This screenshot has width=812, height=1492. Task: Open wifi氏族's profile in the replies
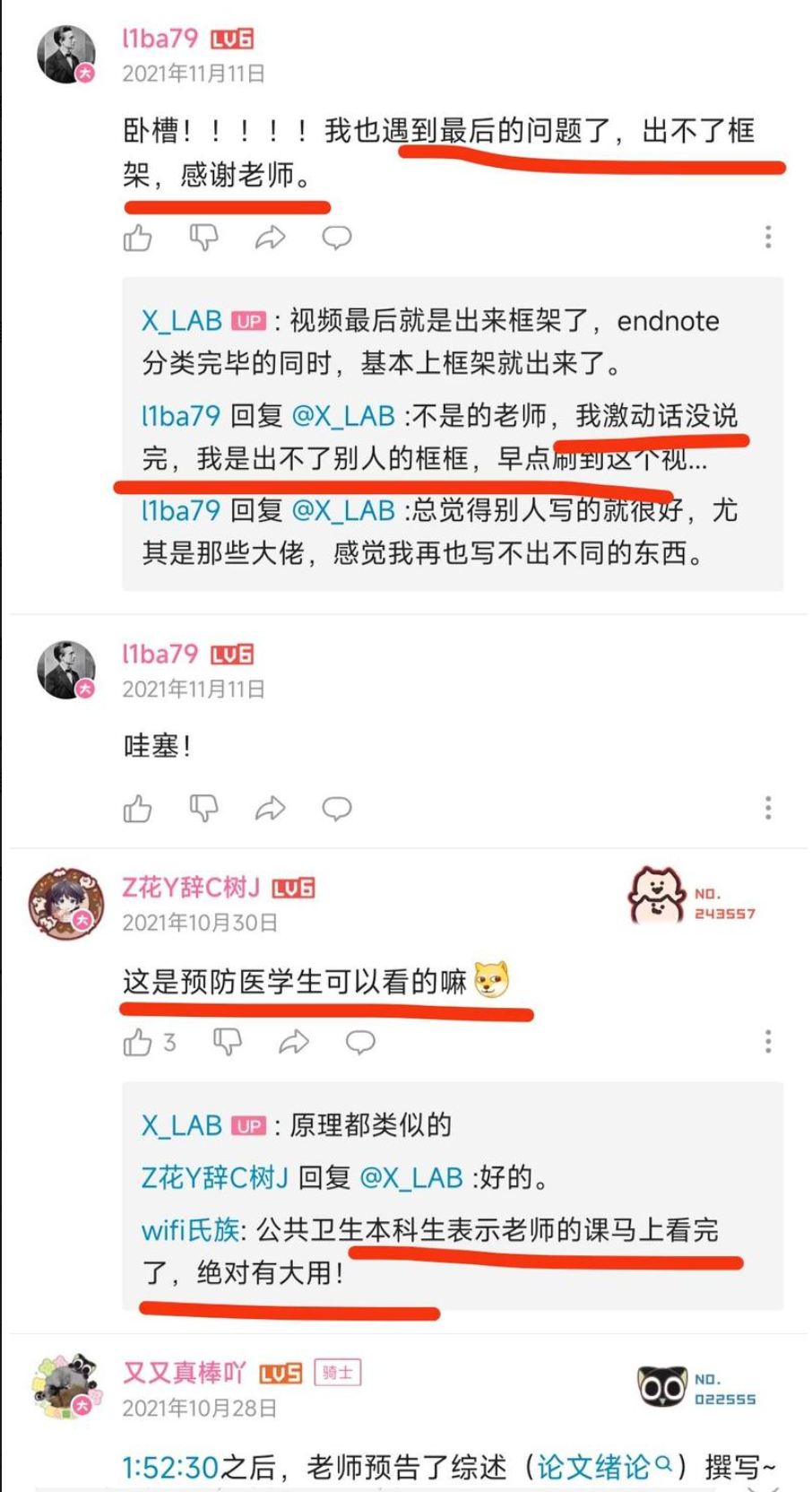click(190, 1230)
